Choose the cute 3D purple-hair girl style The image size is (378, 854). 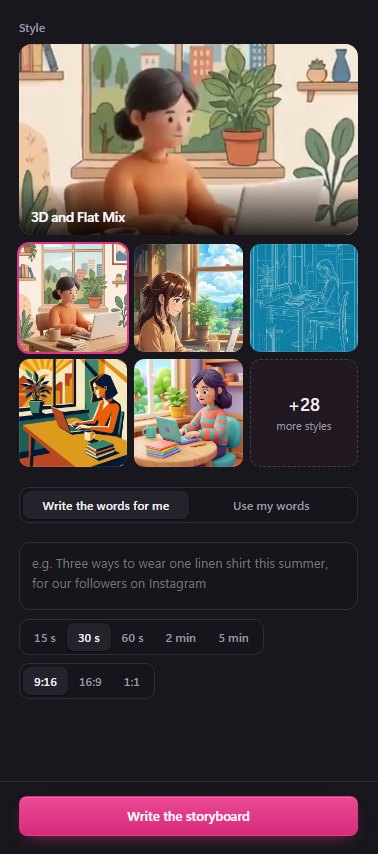click(188, 413)
